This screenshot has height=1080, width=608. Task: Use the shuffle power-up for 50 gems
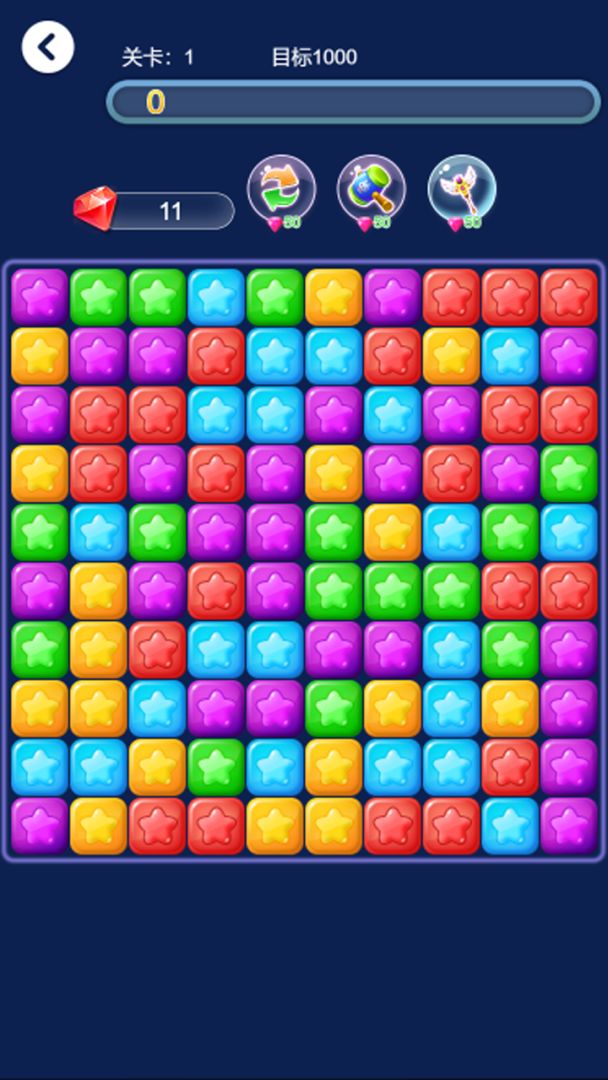281,188
